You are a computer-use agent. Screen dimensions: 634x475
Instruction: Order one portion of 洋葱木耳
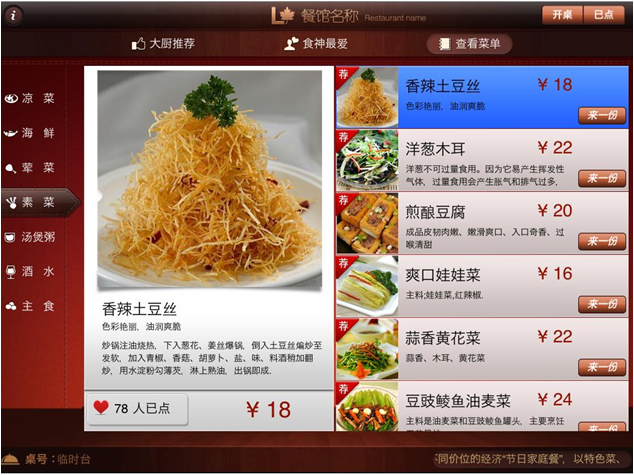[x=601, y=178]
